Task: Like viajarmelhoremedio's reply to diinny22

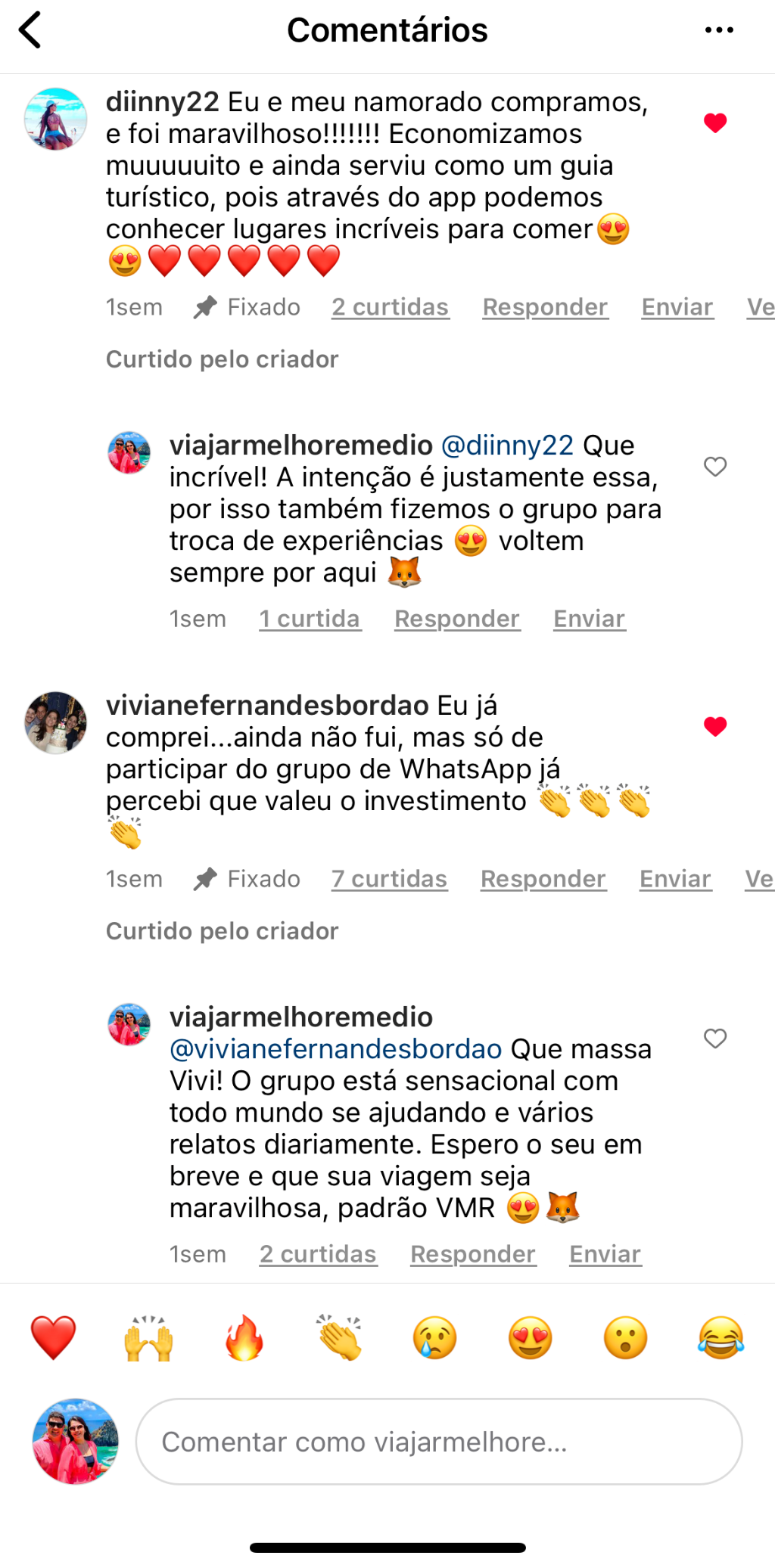Action: pos(715,467)
